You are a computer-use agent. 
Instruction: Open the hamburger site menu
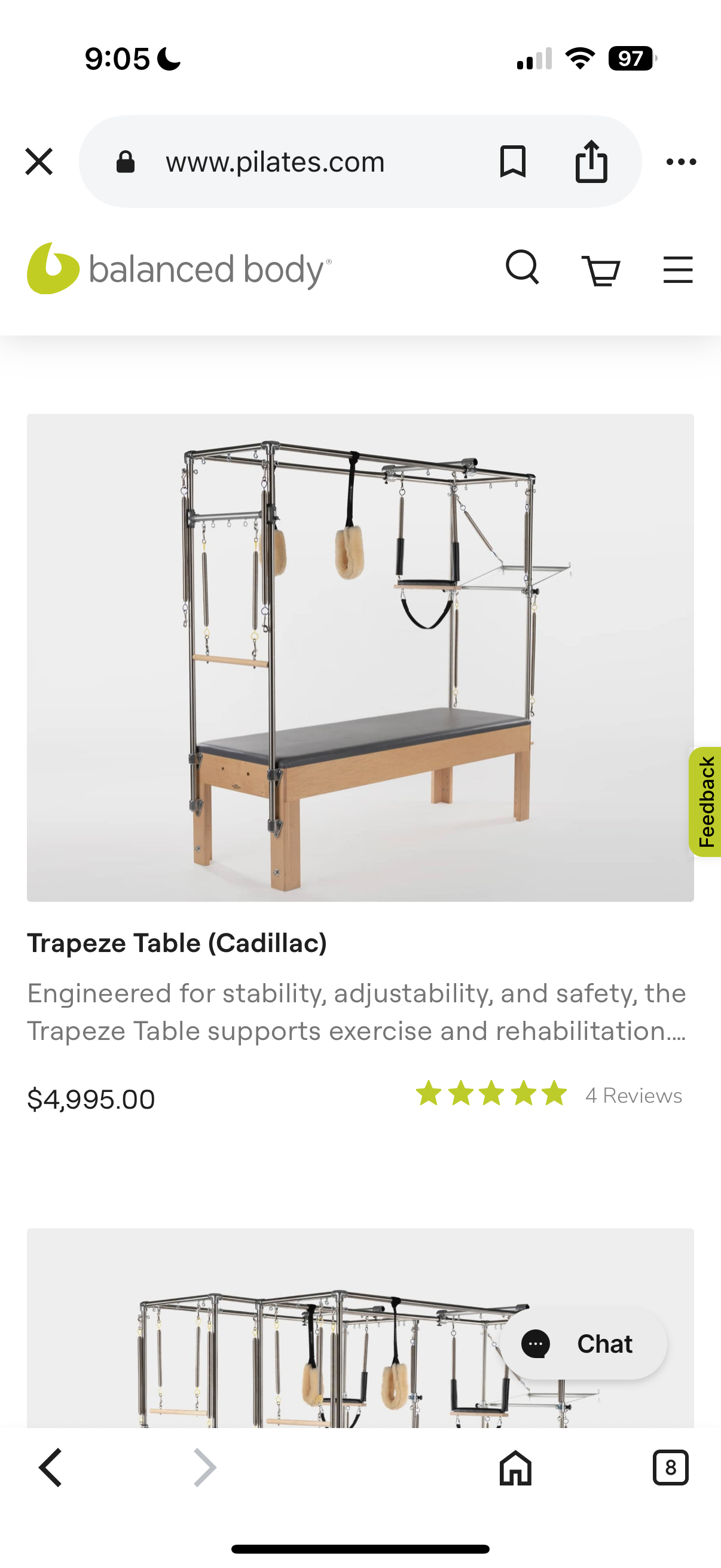point(678,270)
